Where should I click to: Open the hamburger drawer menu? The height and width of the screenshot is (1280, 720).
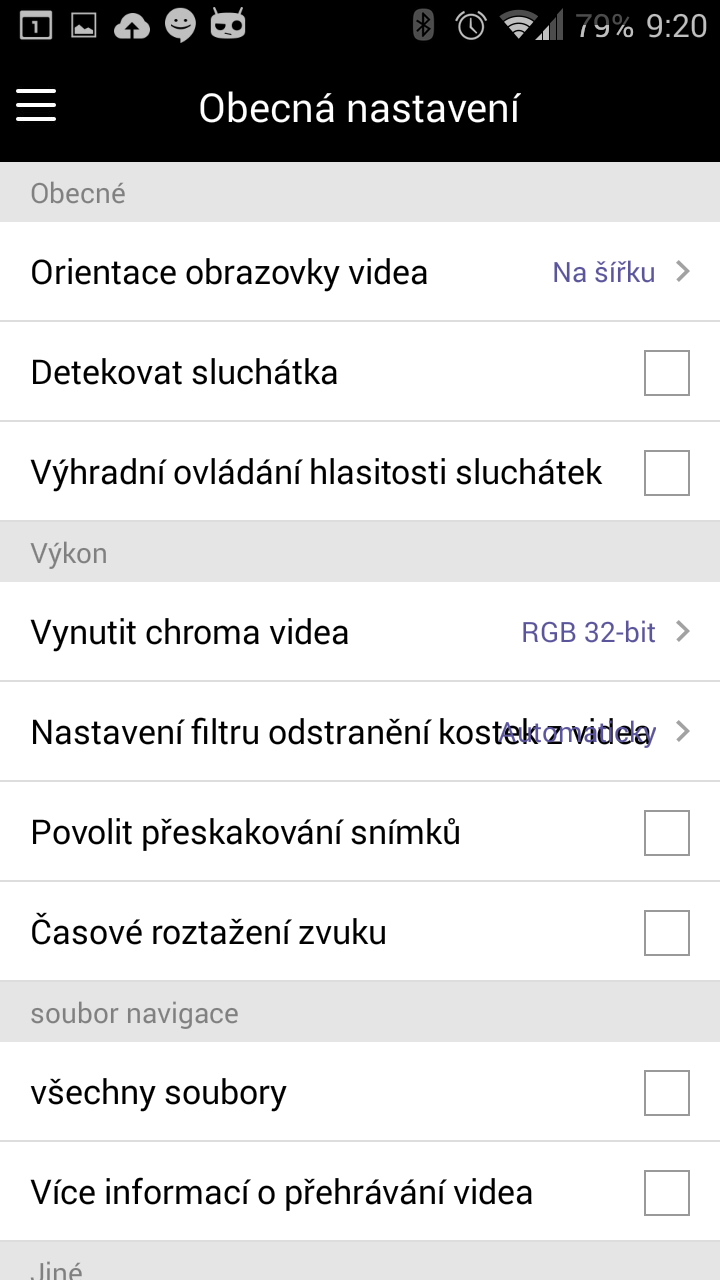(36, 106)
